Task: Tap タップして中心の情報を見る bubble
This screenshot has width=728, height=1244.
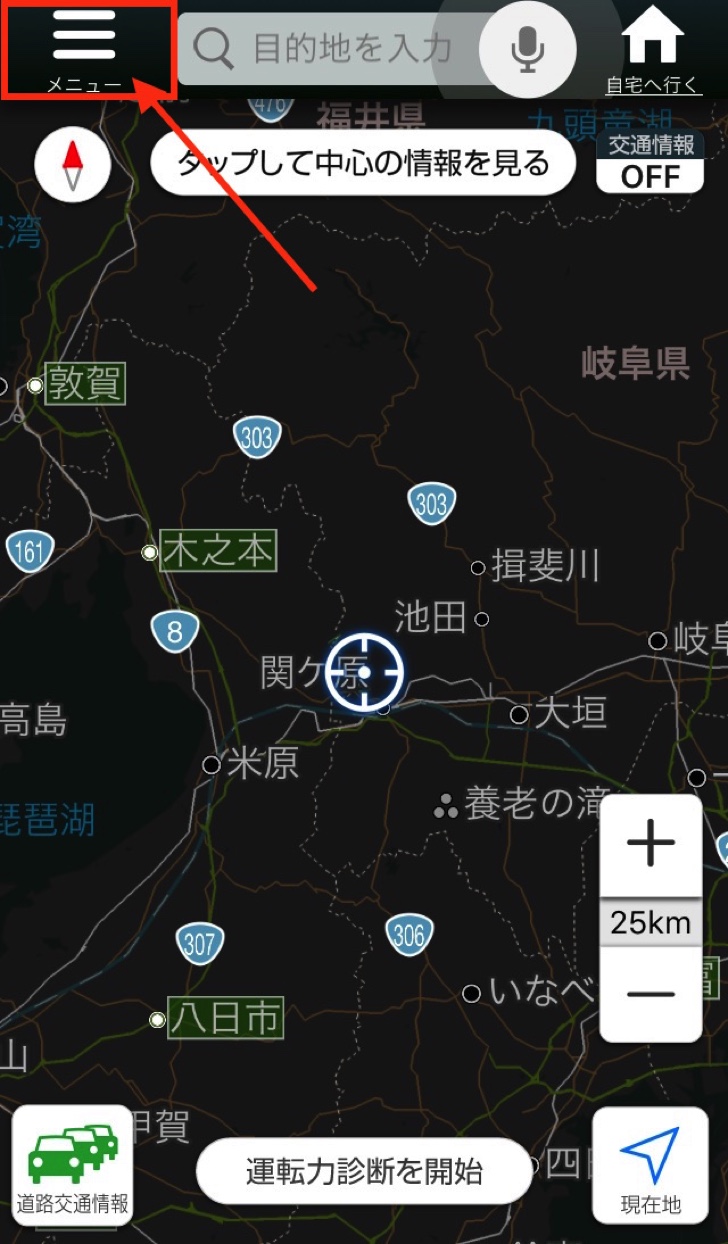Action: pos(363,161)
